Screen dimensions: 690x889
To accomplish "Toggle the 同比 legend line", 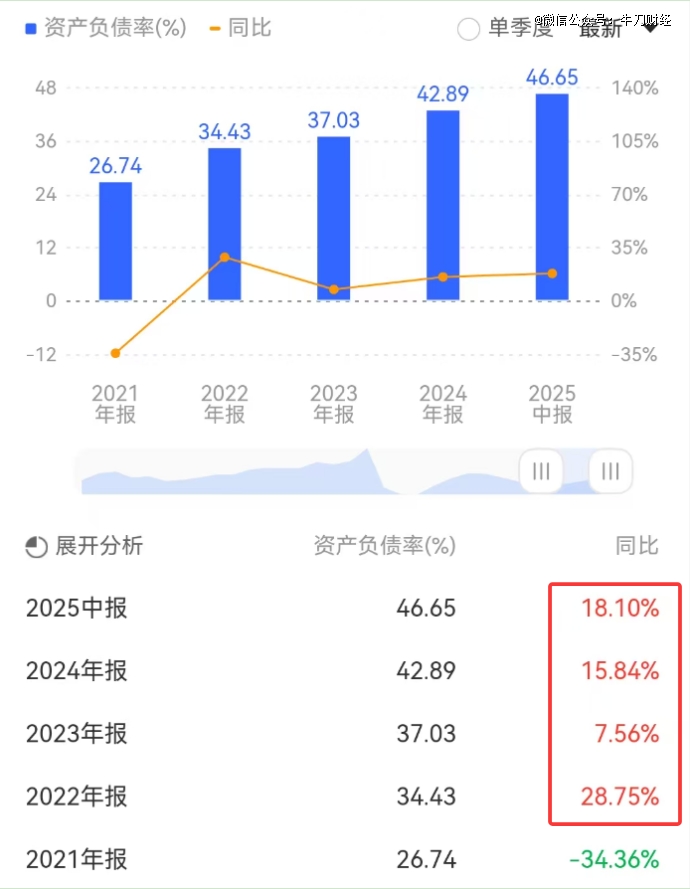I will tap(241, 28).
